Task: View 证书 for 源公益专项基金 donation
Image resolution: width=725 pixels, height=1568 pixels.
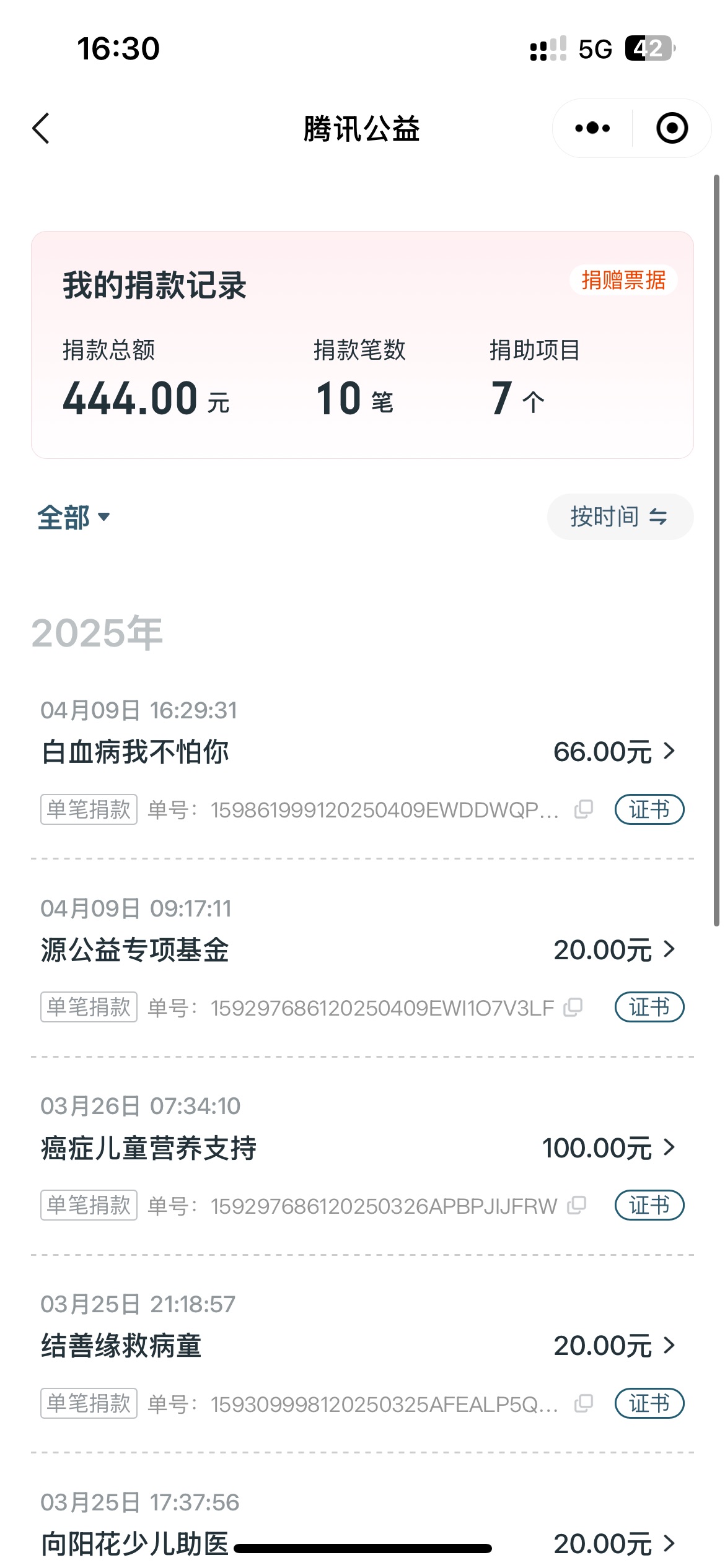Action: (649, 1008)
